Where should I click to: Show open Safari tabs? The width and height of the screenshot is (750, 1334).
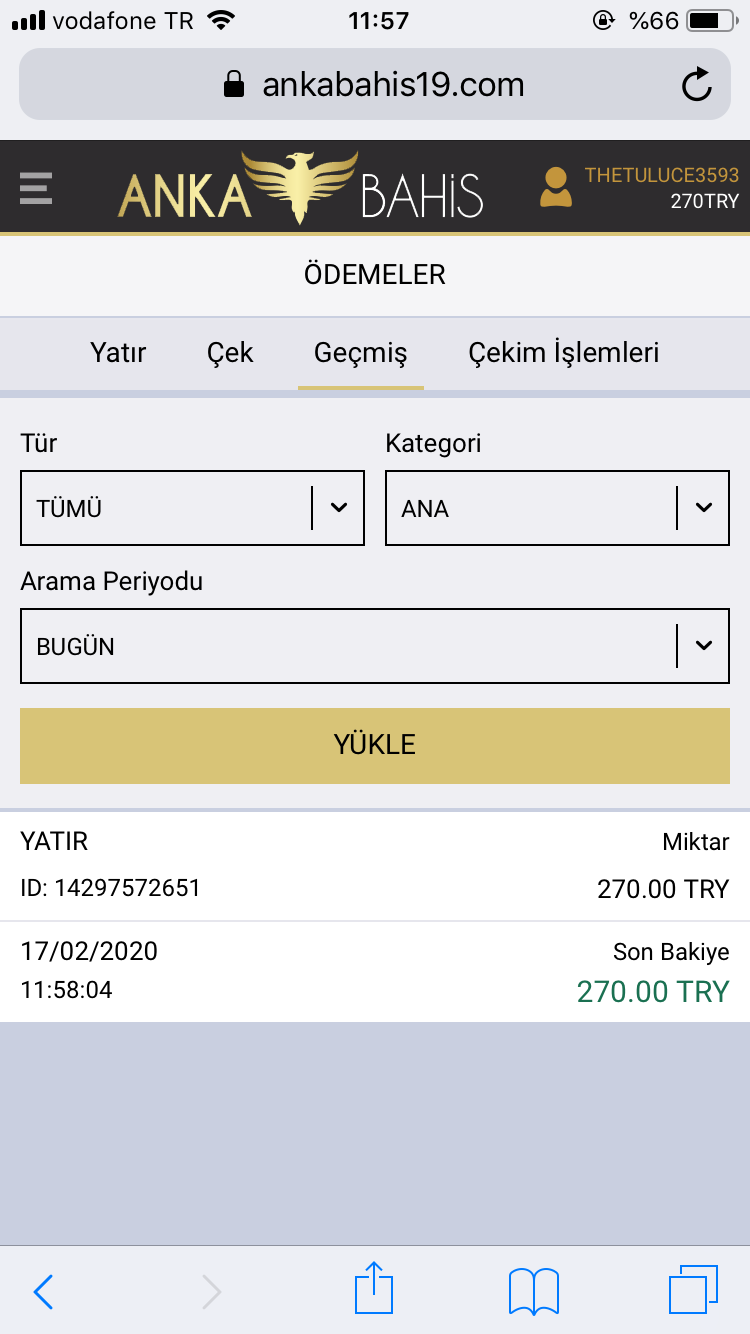pyautogui.click(x=693, y=1290)
